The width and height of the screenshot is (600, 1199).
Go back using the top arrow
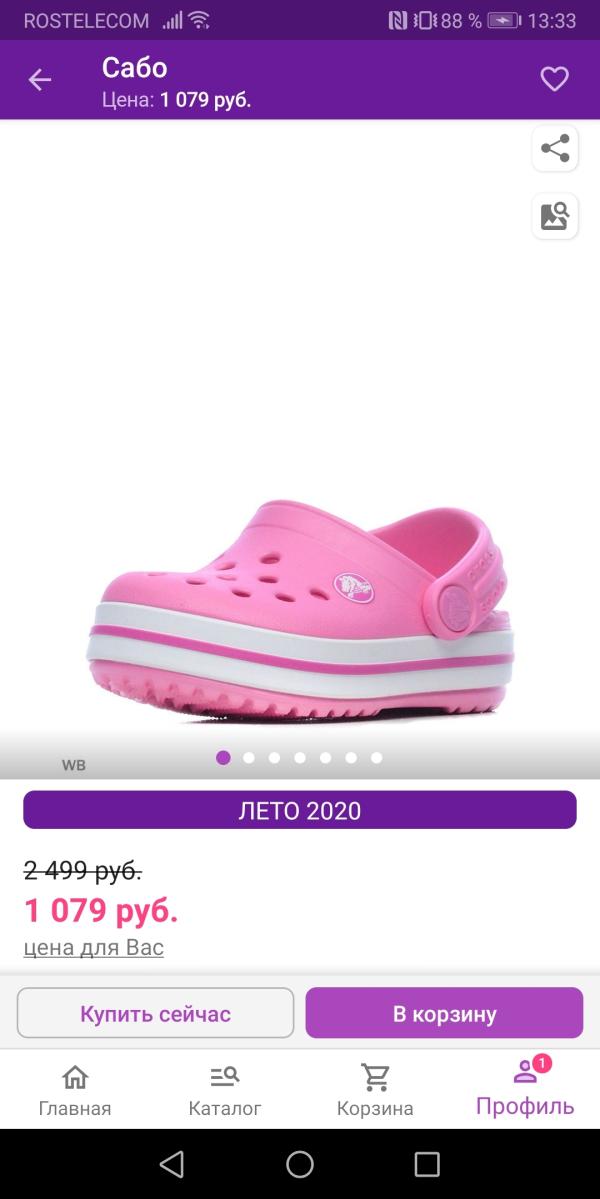[40, 80]
